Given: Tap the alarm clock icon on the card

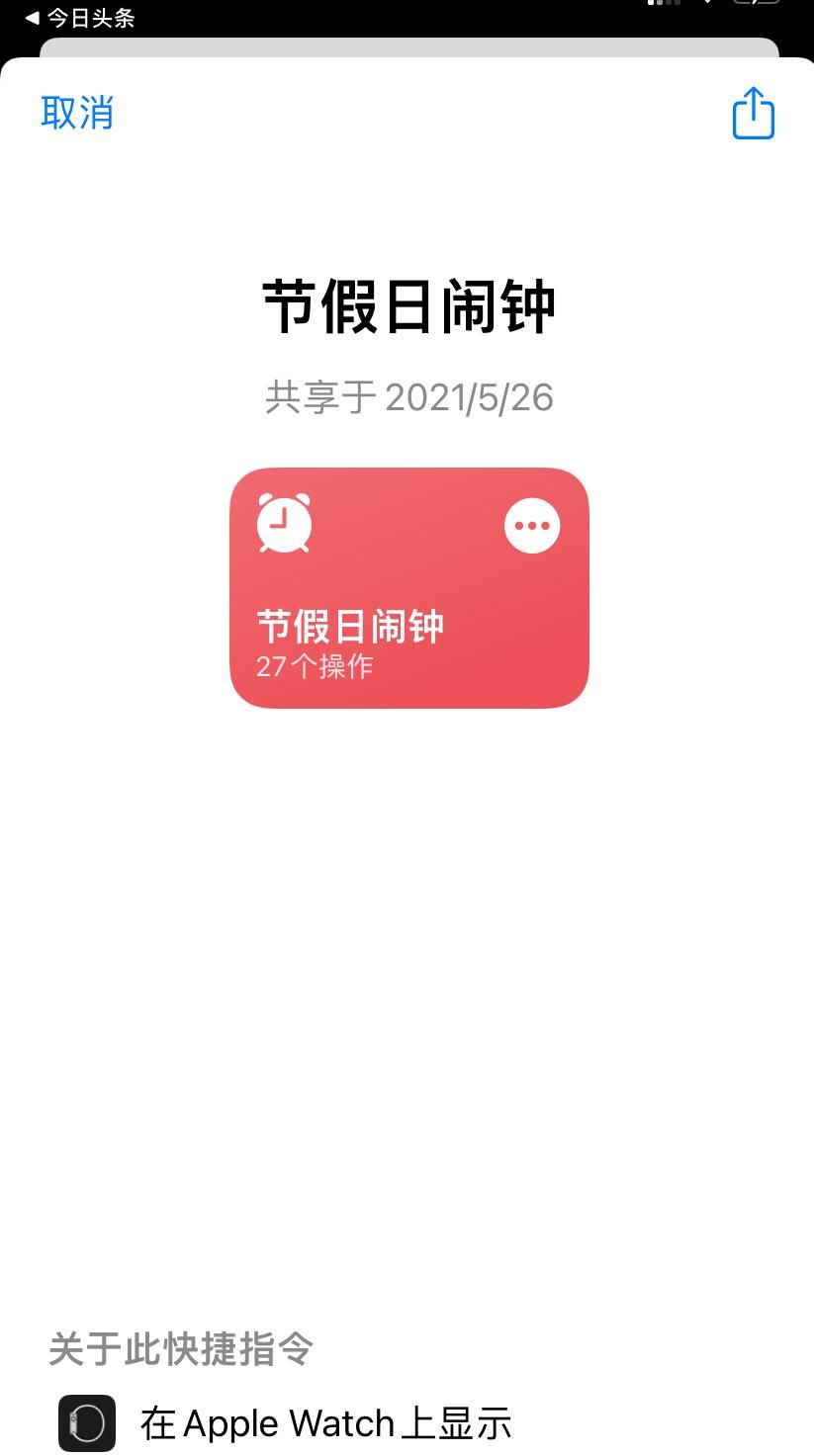Looking at the screenshot, I should (x=282, y=524).
